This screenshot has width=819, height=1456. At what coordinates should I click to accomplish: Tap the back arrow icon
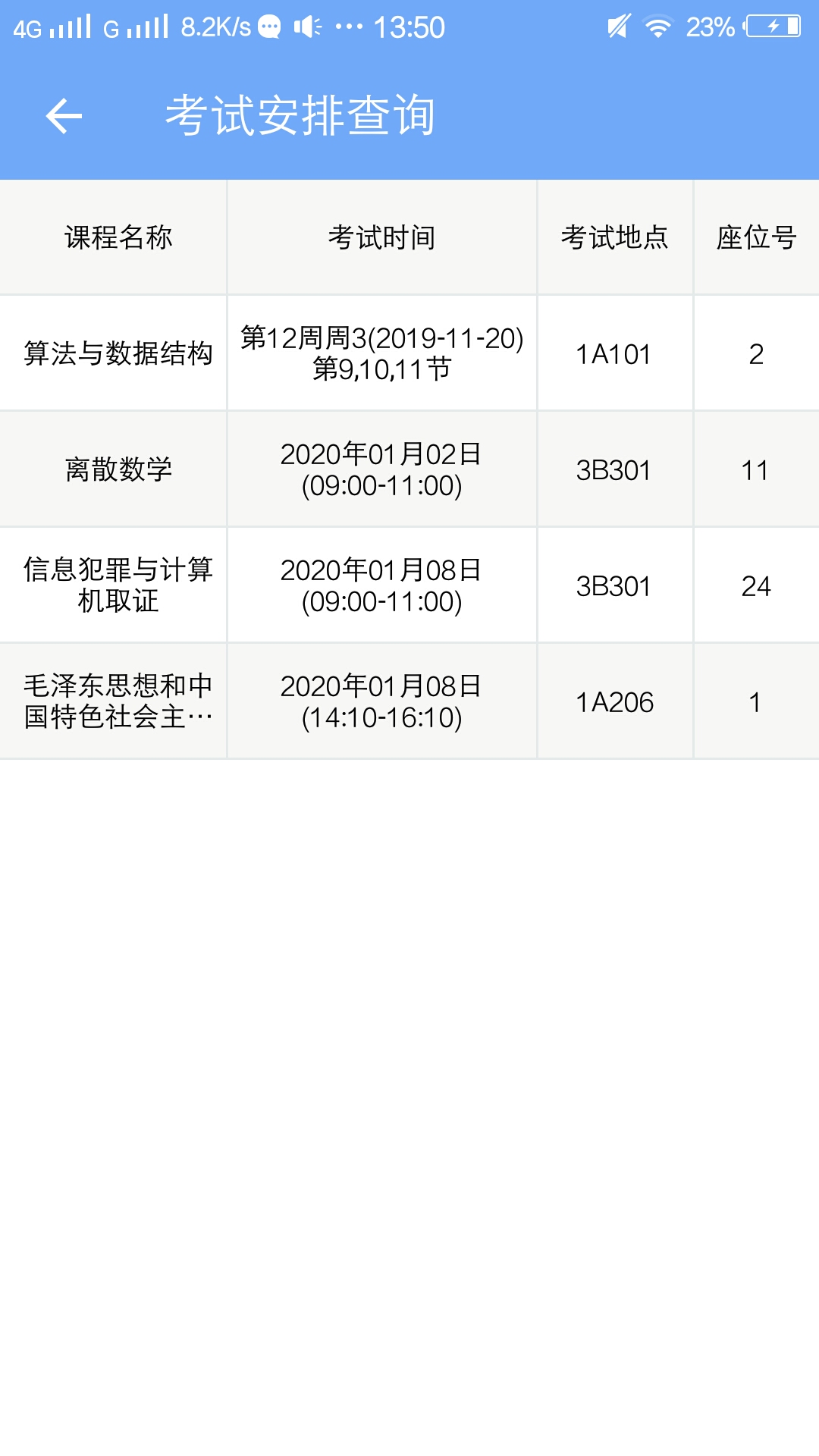click(64, 115)
